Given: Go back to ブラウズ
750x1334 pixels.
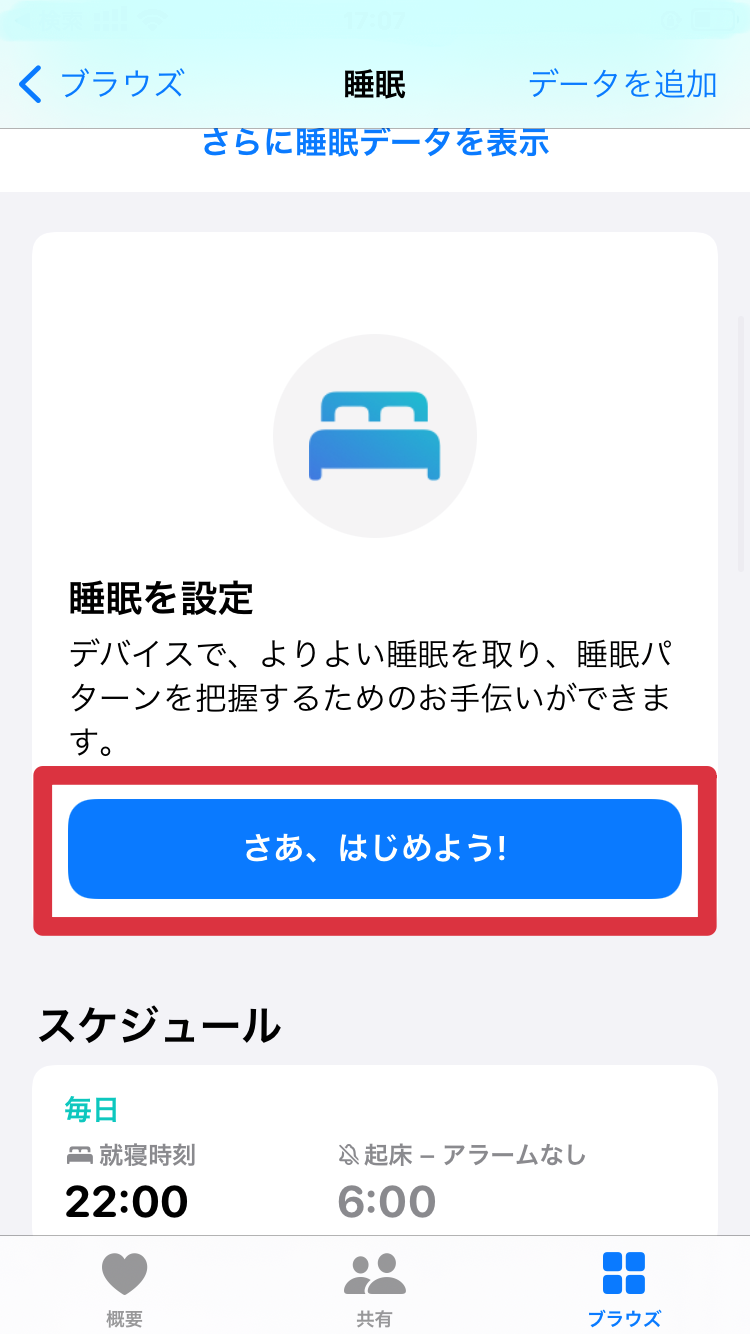Looking at the screenshot, I should tap(102, 84).
